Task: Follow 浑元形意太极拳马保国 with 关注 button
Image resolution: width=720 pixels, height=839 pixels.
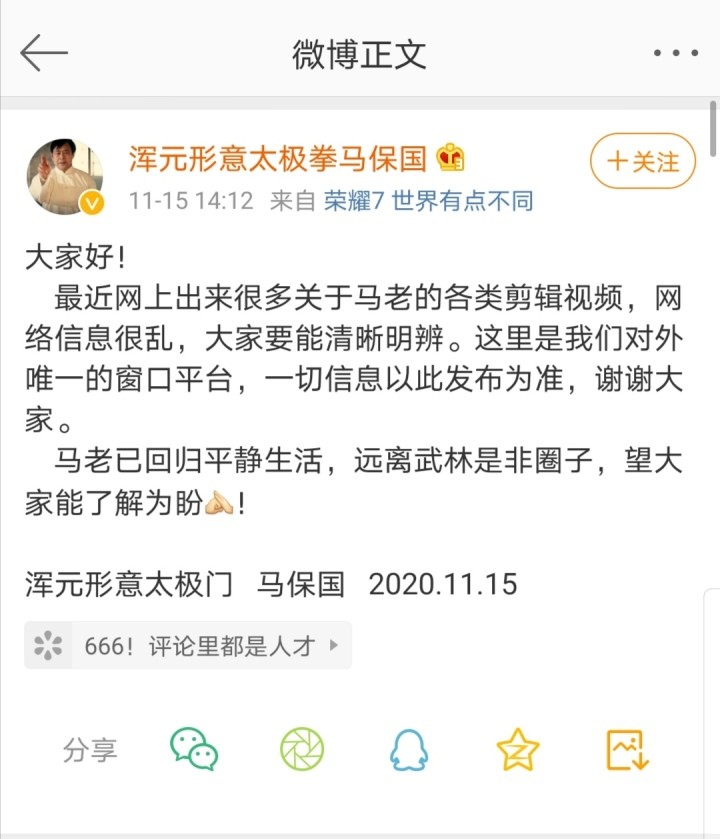Action: point(642,161)
